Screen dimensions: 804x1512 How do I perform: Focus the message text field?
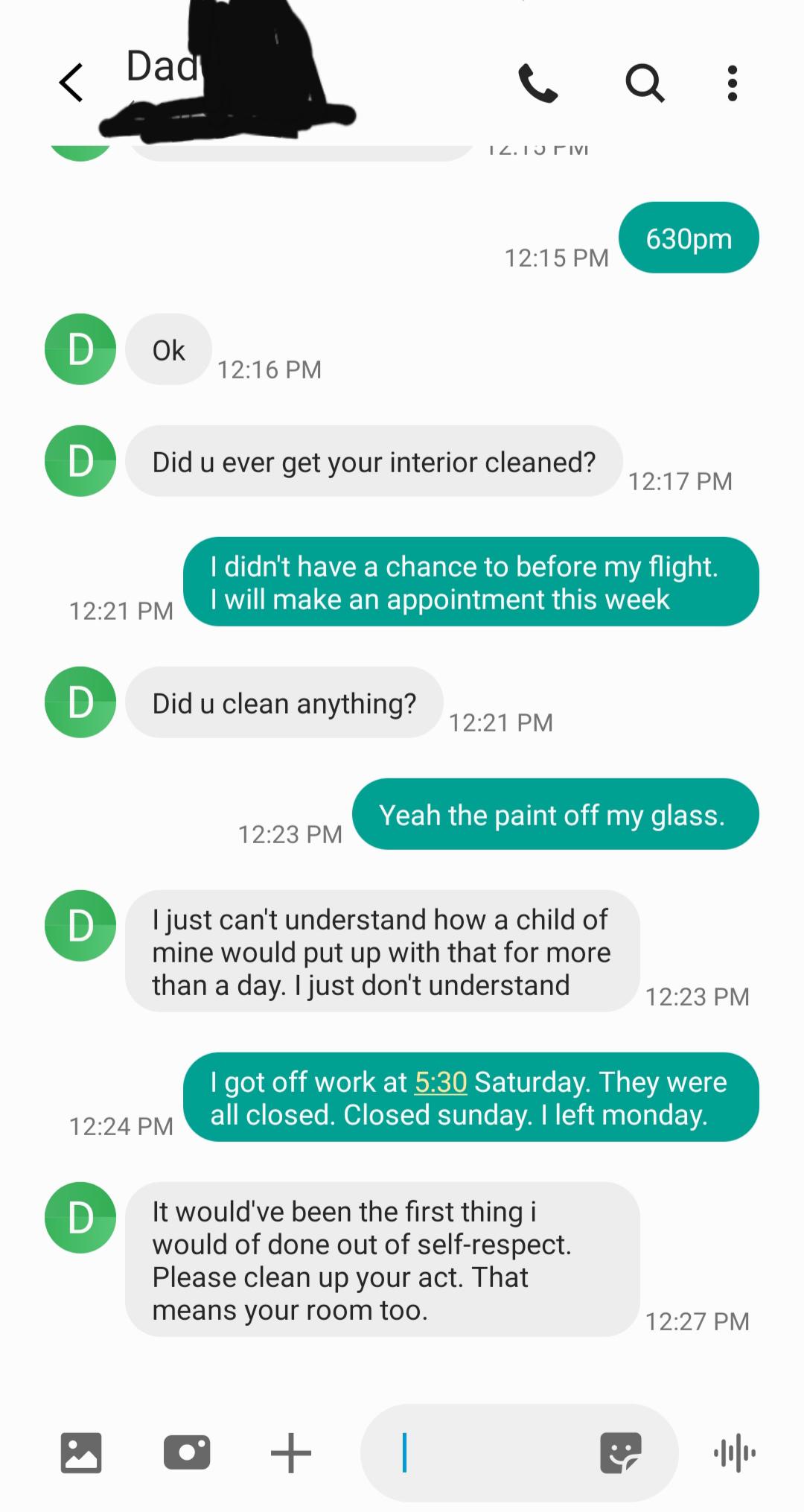point(491,1452)
